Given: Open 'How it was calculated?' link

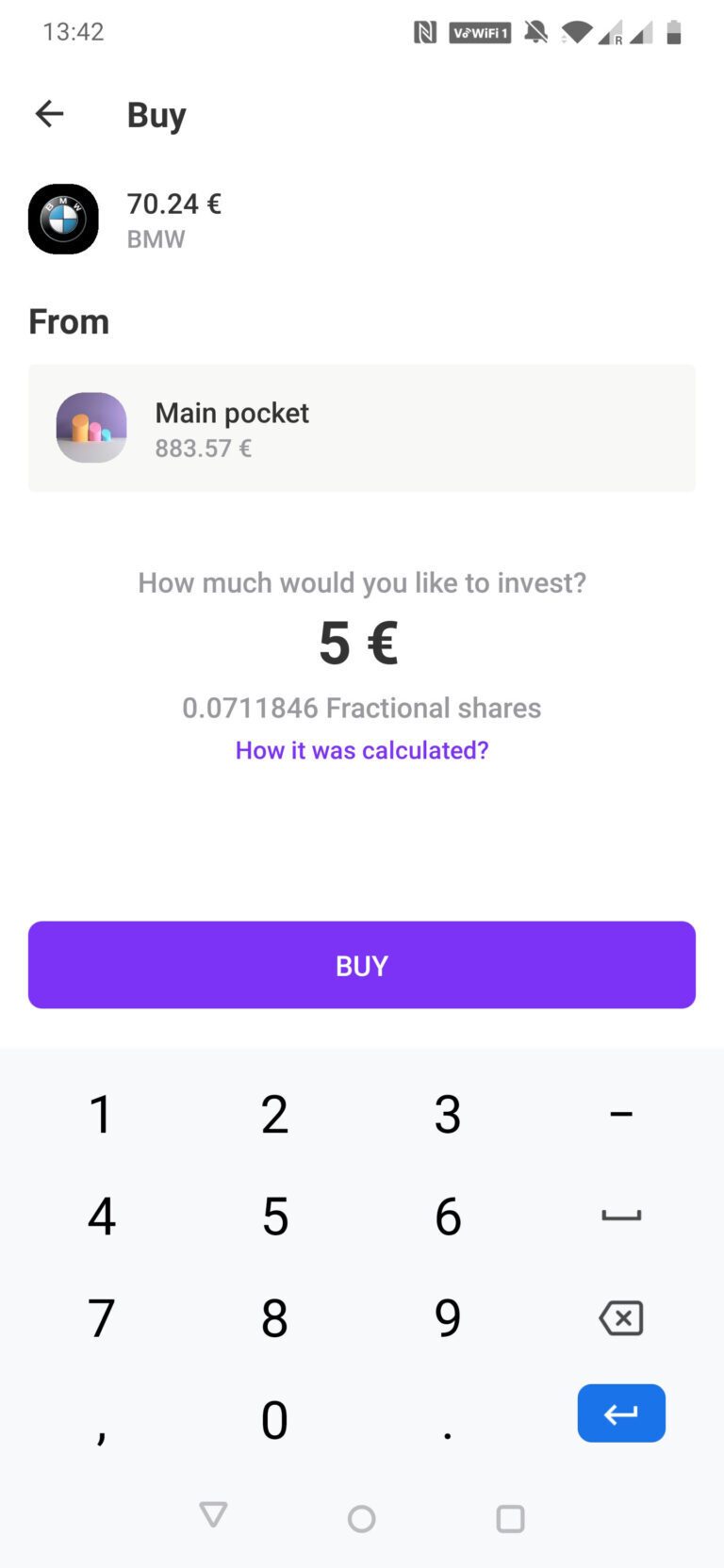Looking at the screenshot, I should coord(361,750).
